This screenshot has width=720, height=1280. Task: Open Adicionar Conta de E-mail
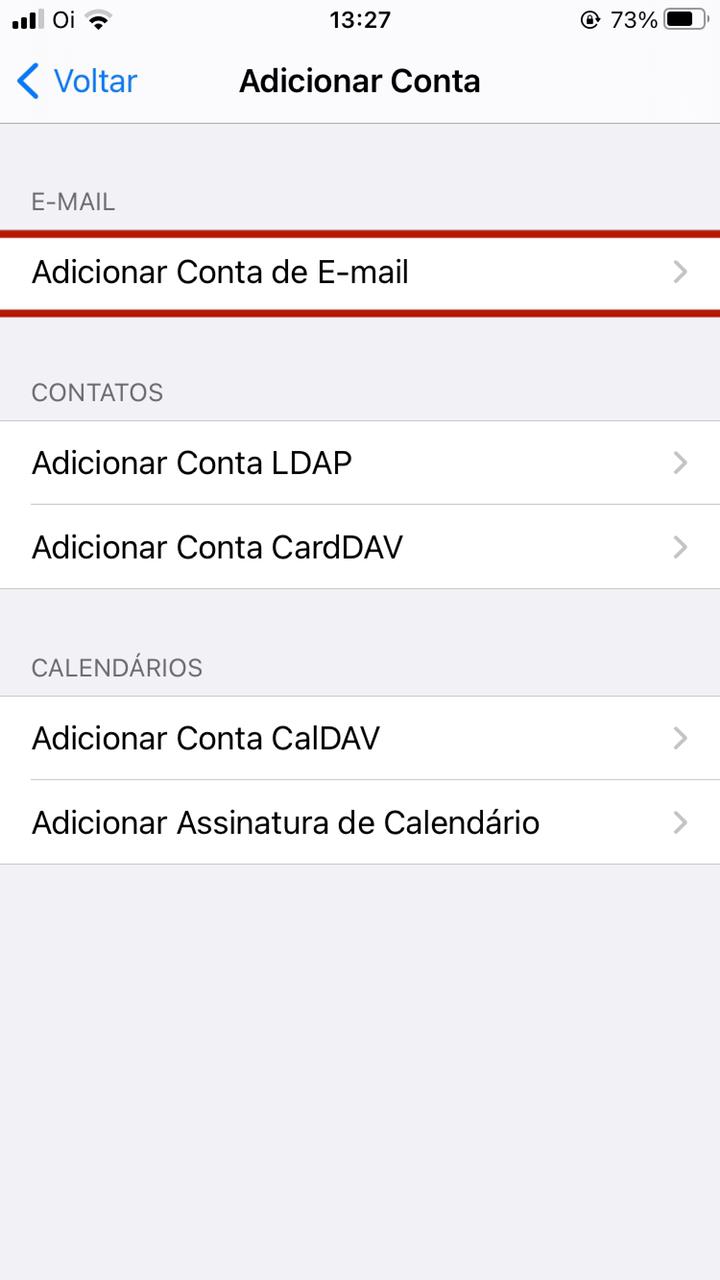pos(360,273)
